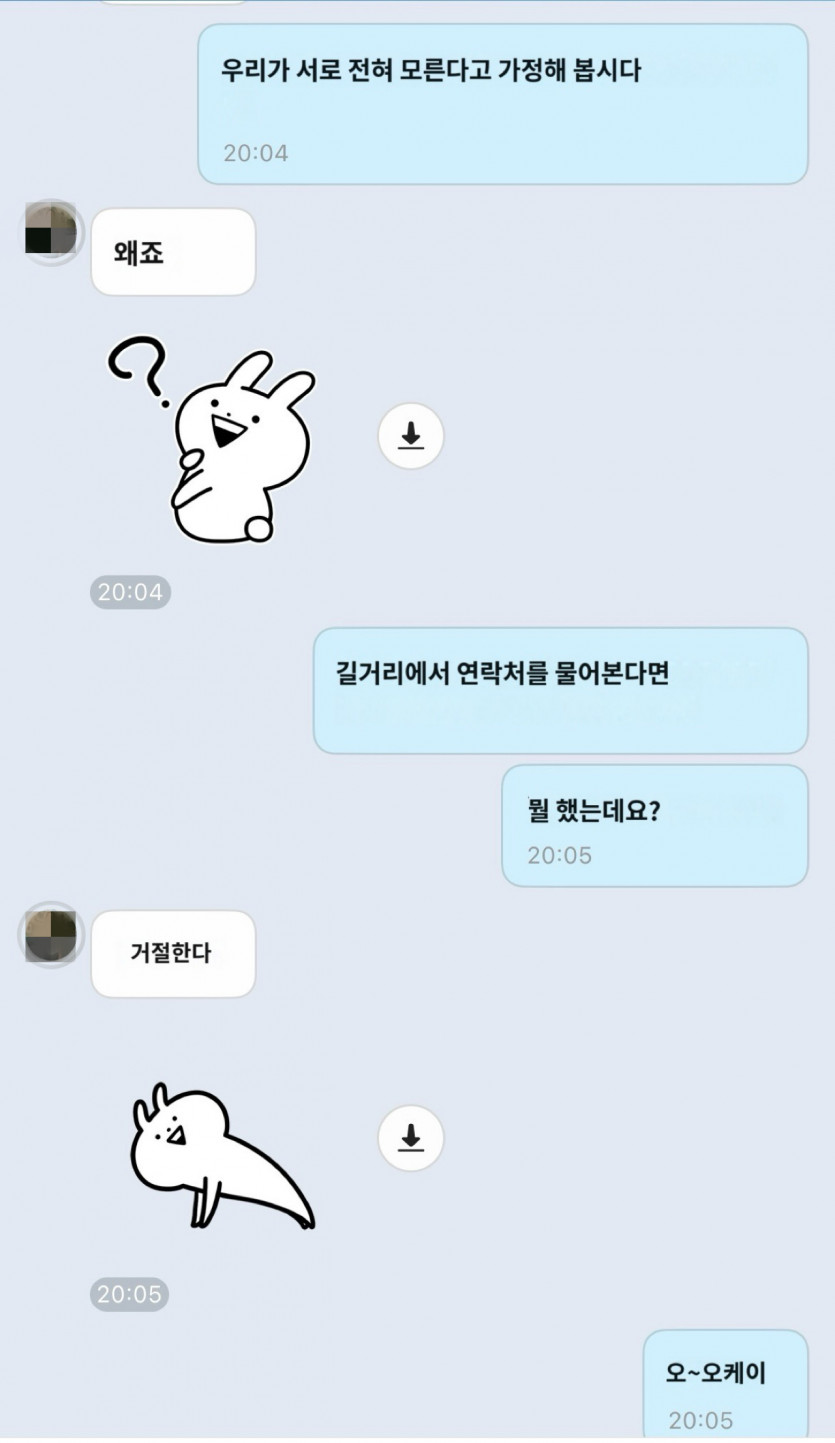Open sender's profile photo beside 왜죠 message

tap(51, 233)
